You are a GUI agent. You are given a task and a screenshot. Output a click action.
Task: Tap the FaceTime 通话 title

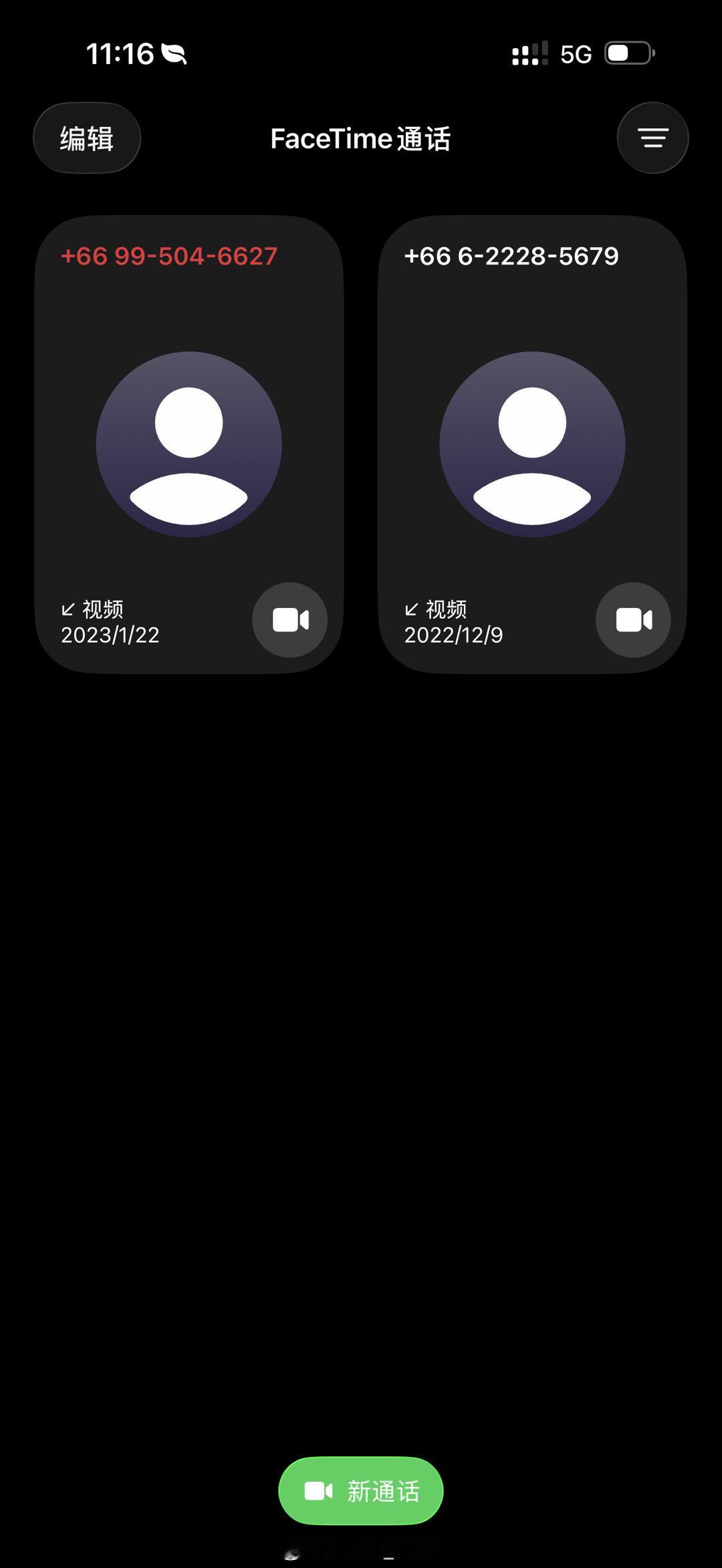click(x=360, y=139)
